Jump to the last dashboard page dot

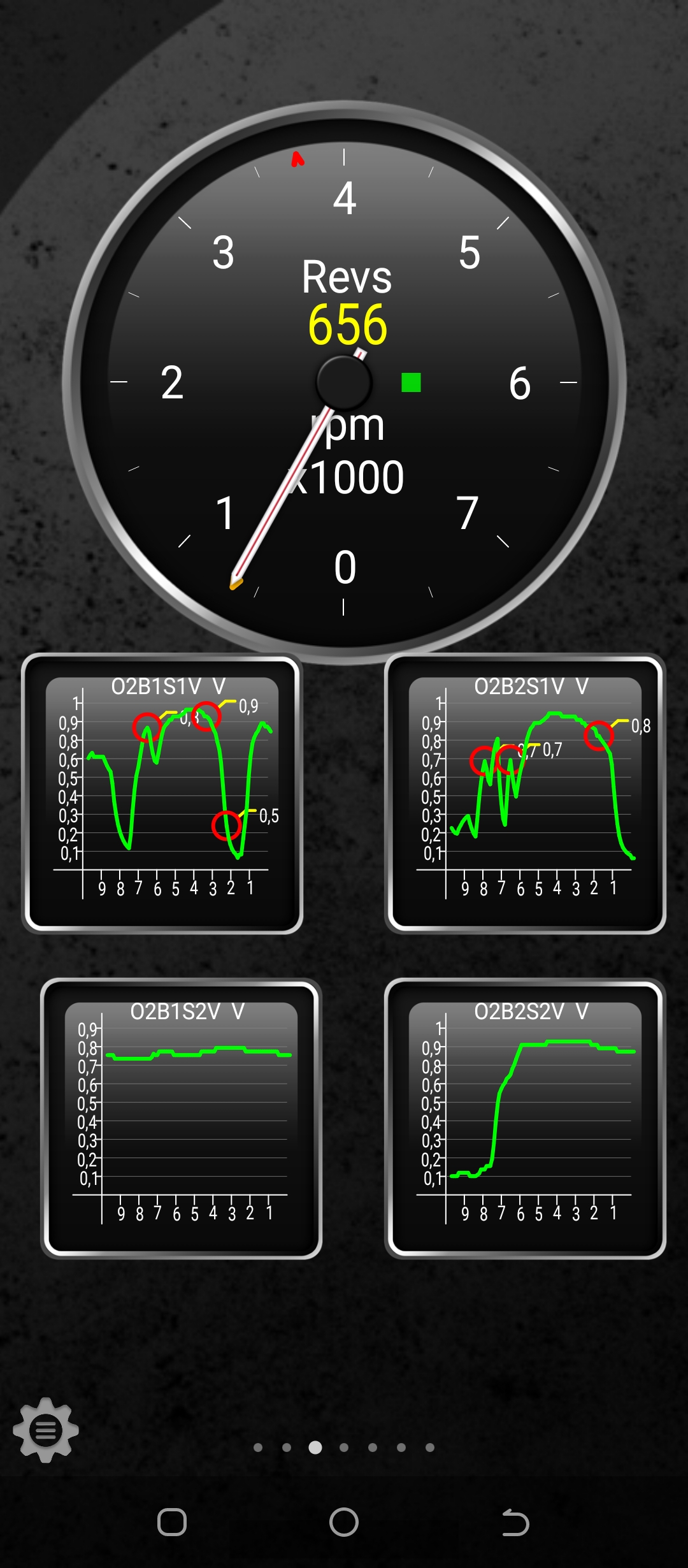pyautogui.click(x=430, y=1448)
